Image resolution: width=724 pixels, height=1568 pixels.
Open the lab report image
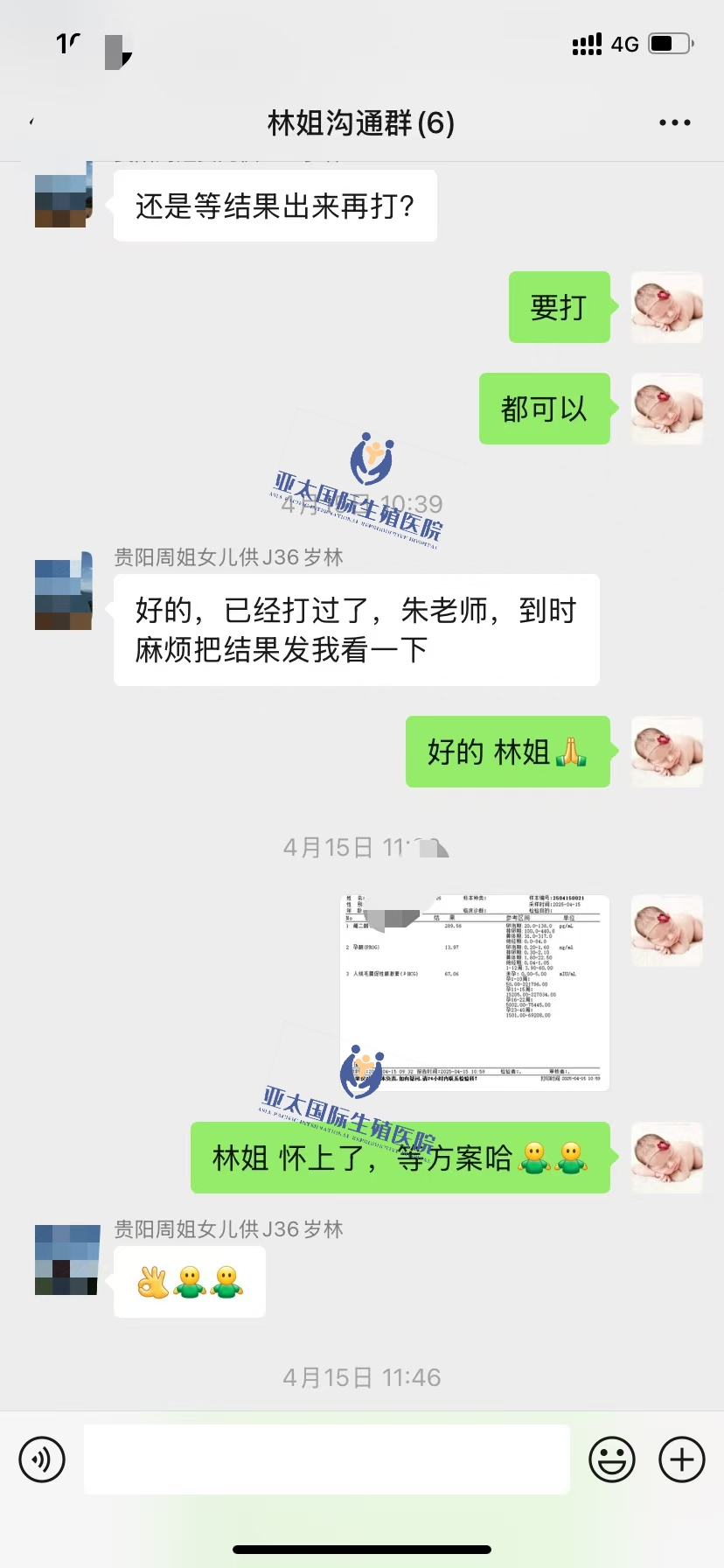(474, 992)
